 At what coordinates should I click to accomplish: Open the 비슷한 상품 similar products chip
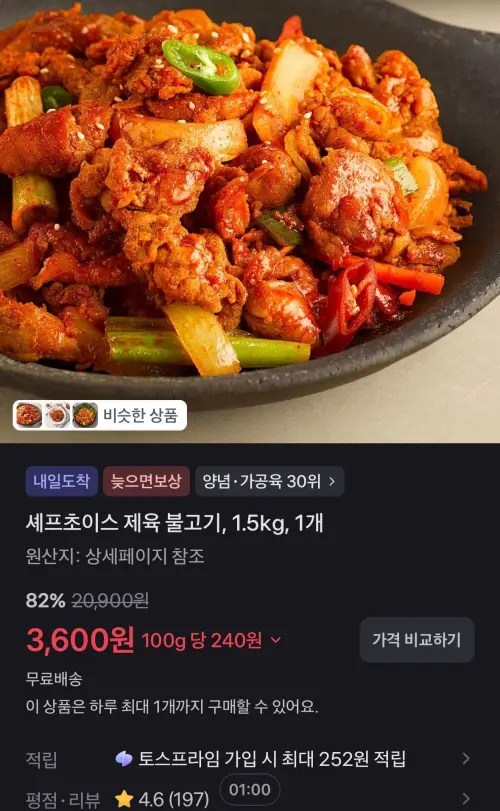click(100, 415)
